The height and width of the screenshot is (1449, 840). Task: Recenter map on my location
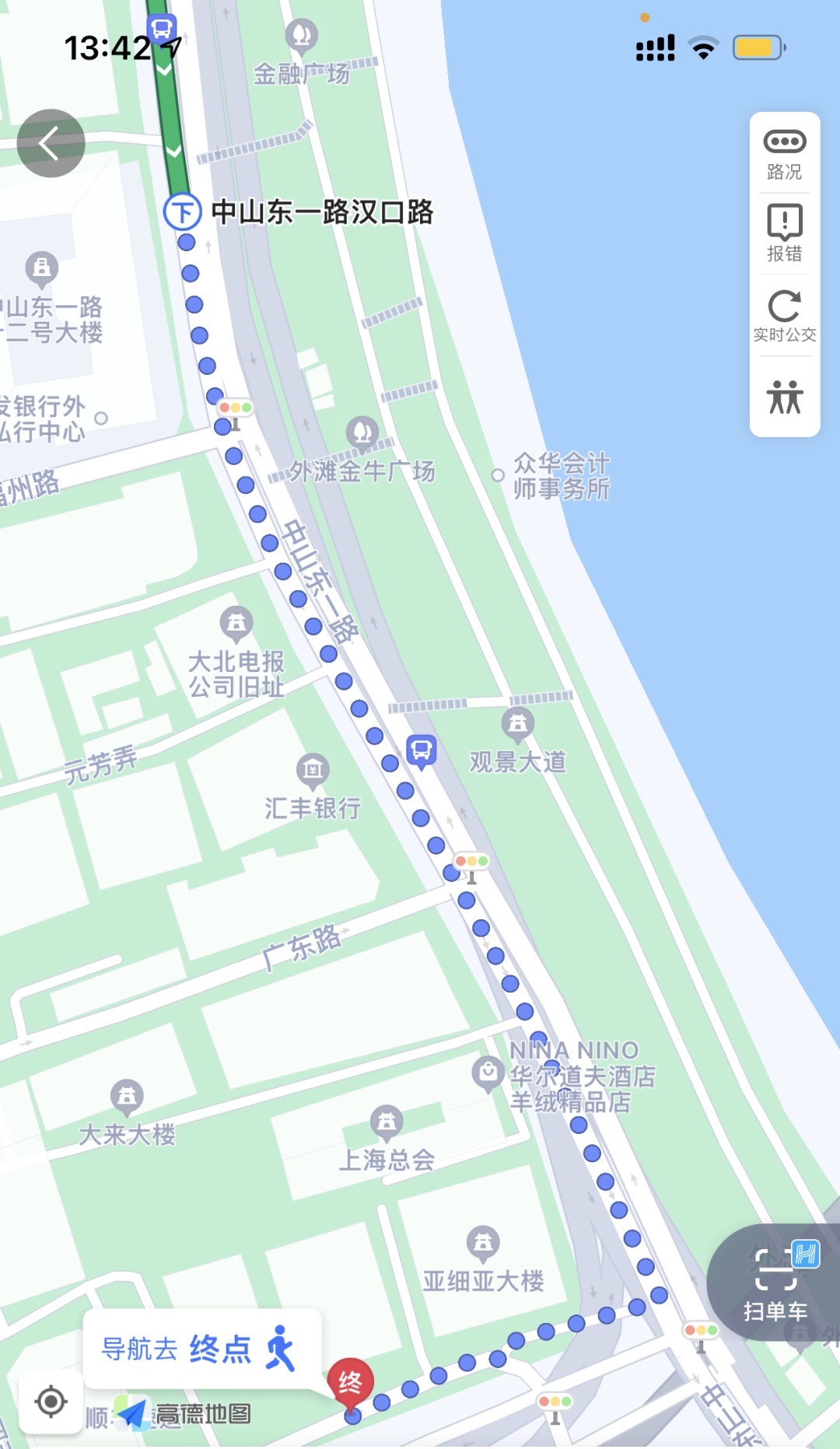click(51, 1402)
